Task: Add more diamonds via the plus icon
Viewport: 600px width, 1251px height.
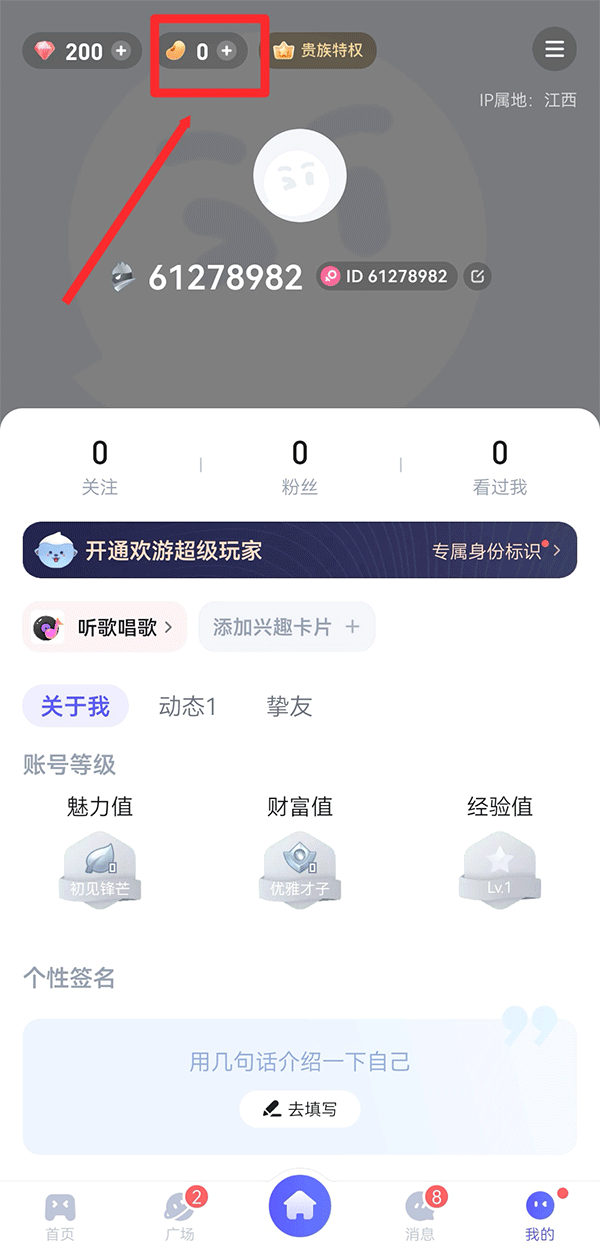Action: coord(121,51)
